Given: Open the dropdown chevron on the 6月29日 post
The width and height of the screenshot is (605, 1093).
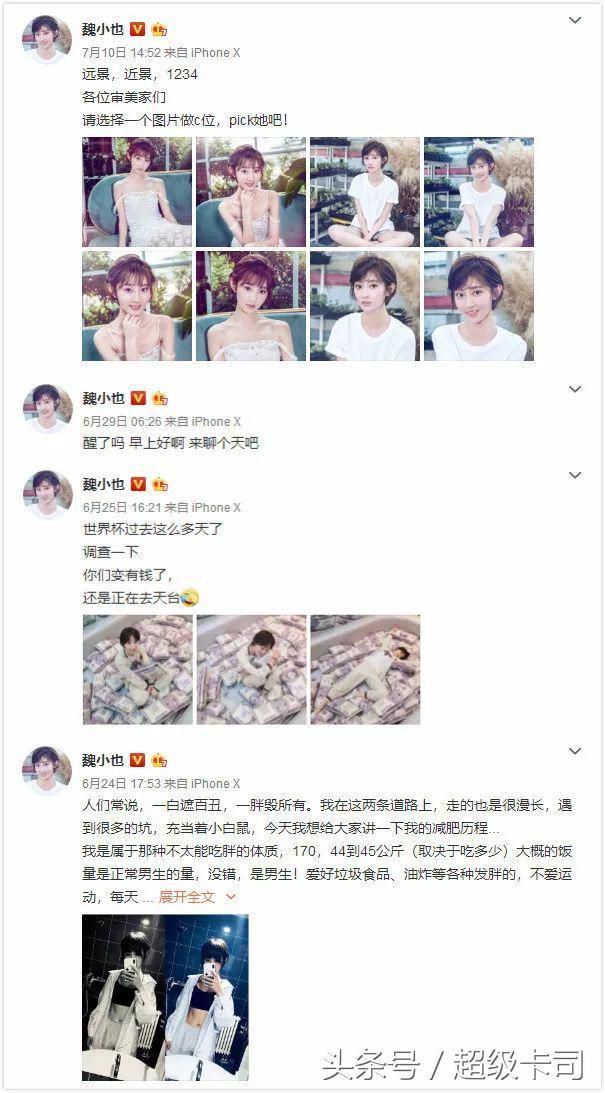Looking at the screenshot, I should [x=575, y=389].
